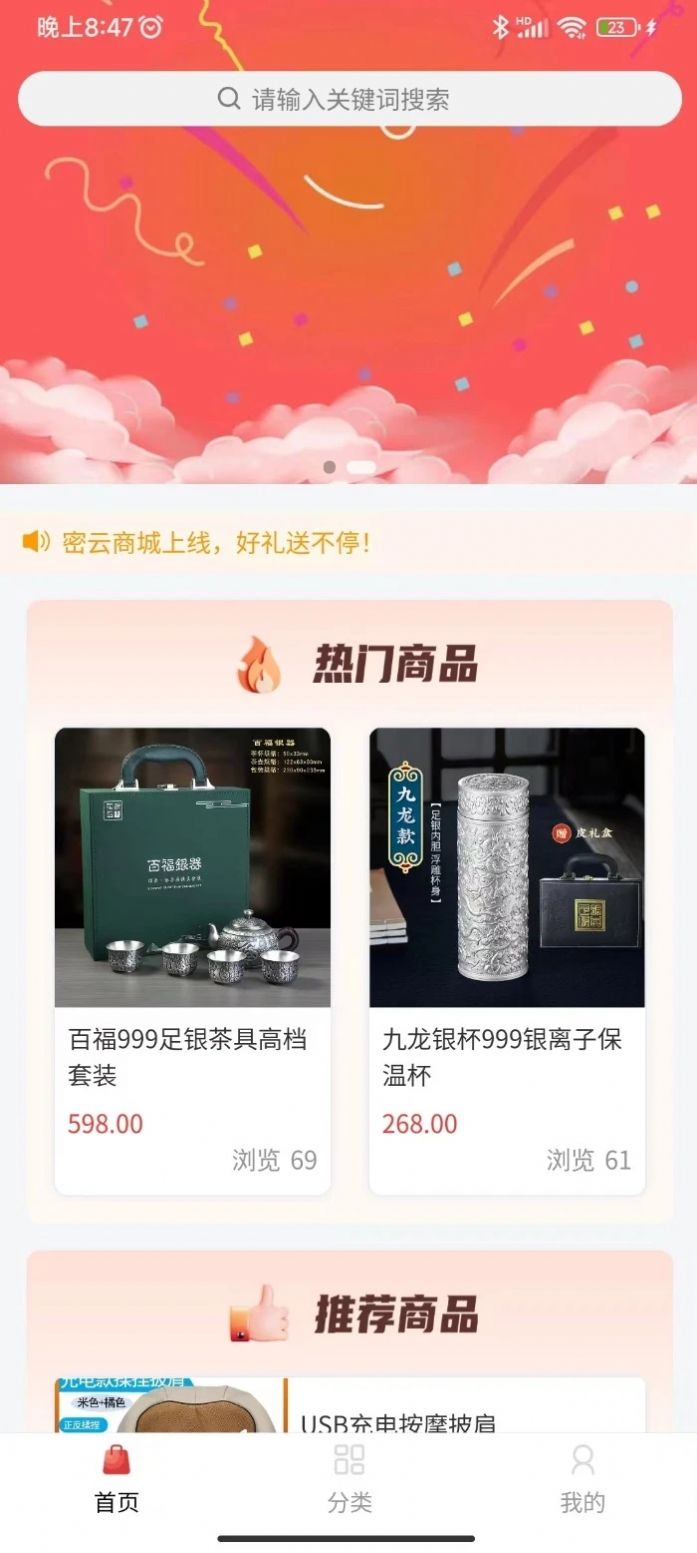The image size is (697, 1553).
Task: View the 九龙银杯999银离子保温杯 product
Action: pos(507,960)
